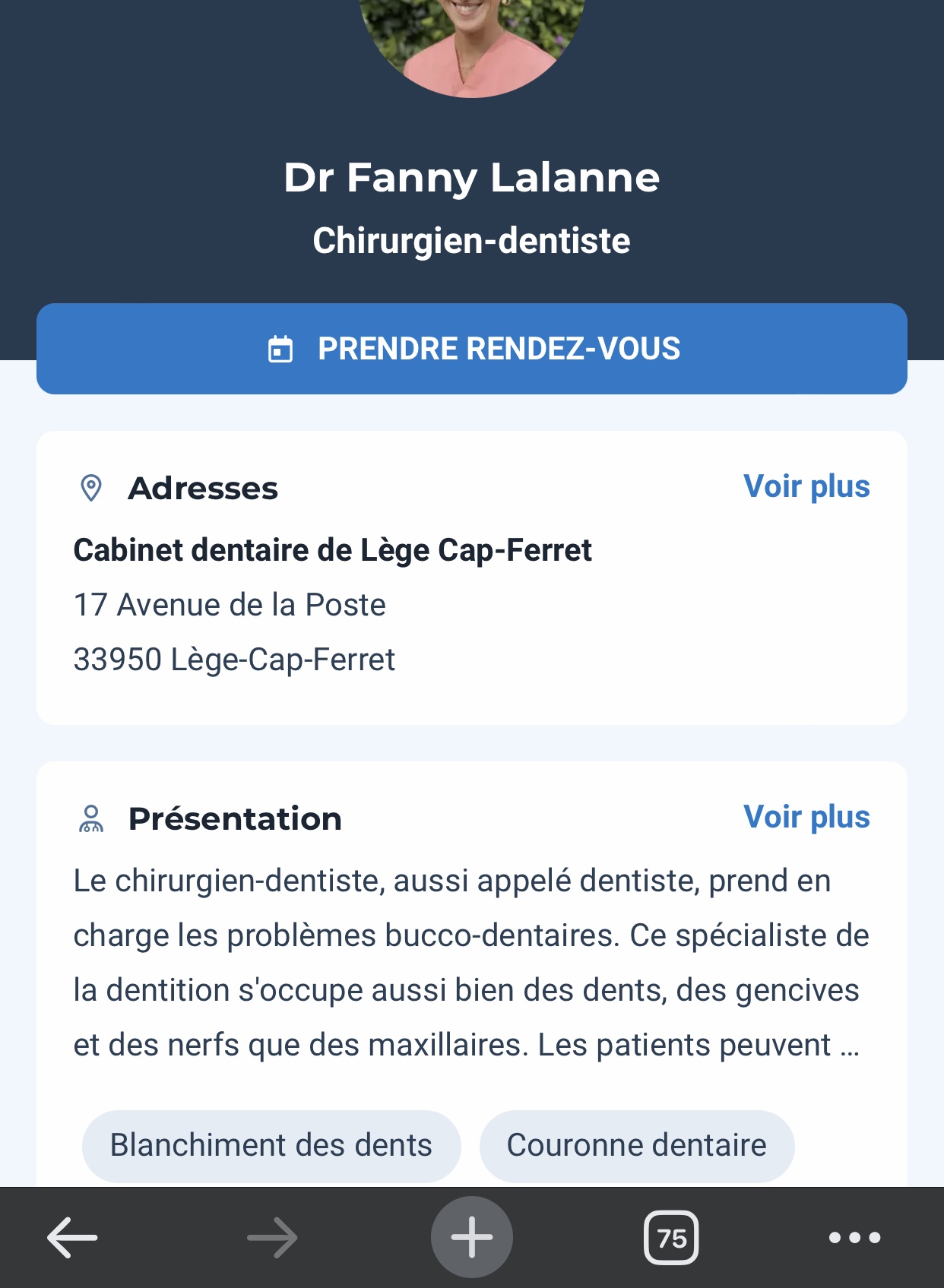
Task: Open the tab switcher showing 75
Action: coord(671,1237)
